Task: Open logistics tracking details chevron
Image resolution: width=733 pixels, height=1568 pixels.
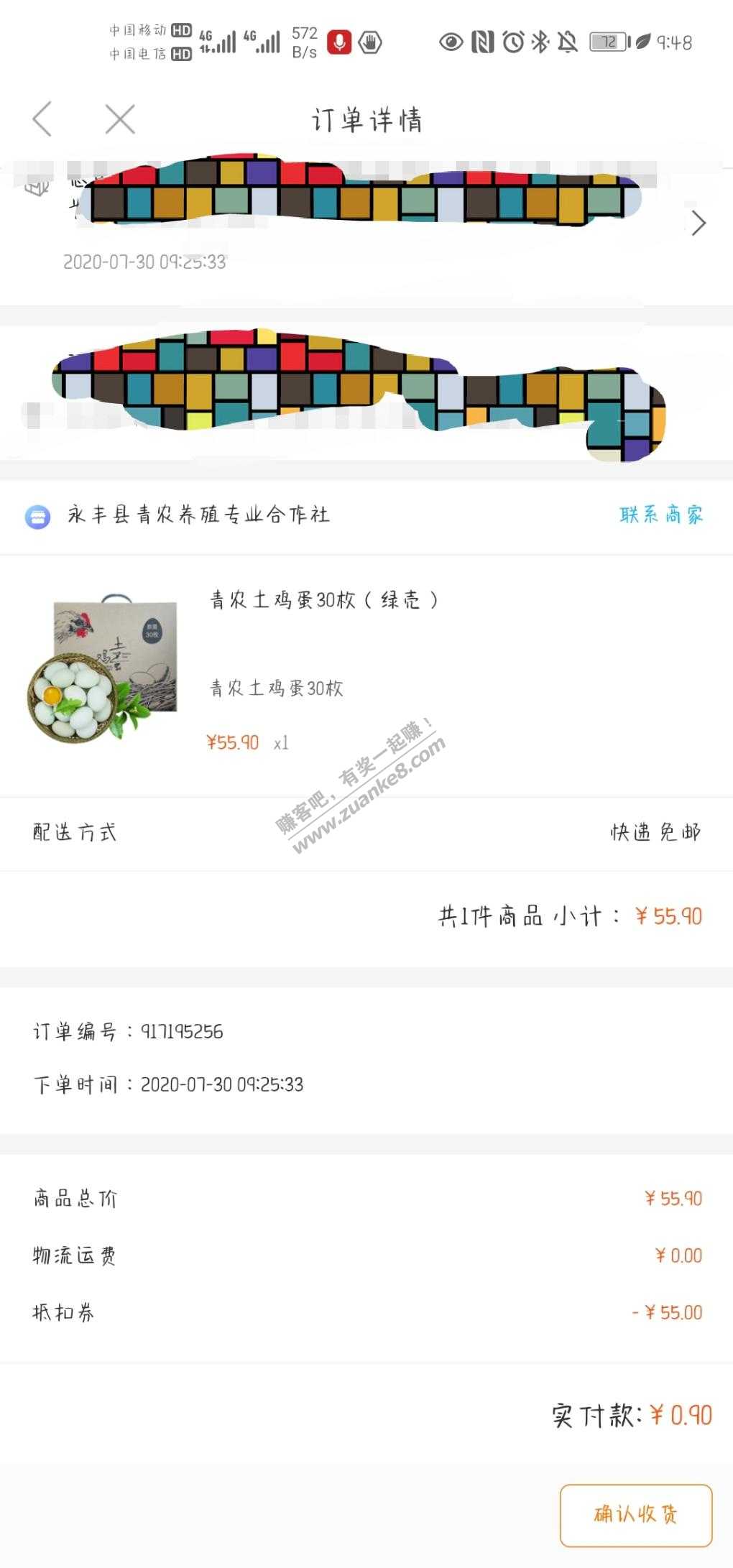Action: tap(698, 223)
